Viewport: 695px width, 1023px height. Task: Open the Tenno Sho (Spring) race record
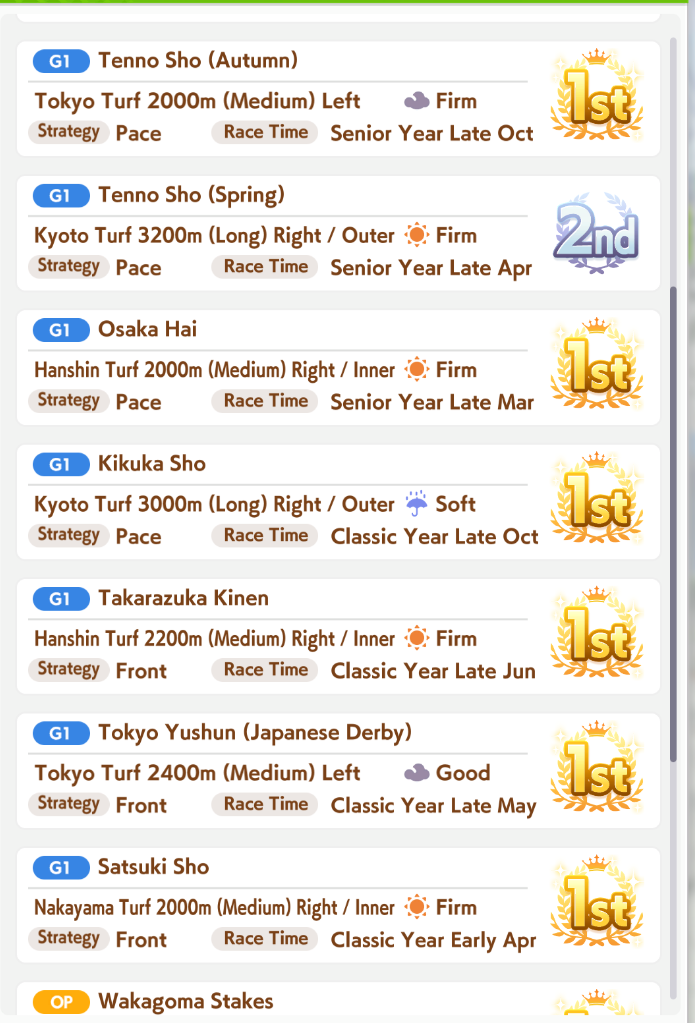tap(338, 233)
